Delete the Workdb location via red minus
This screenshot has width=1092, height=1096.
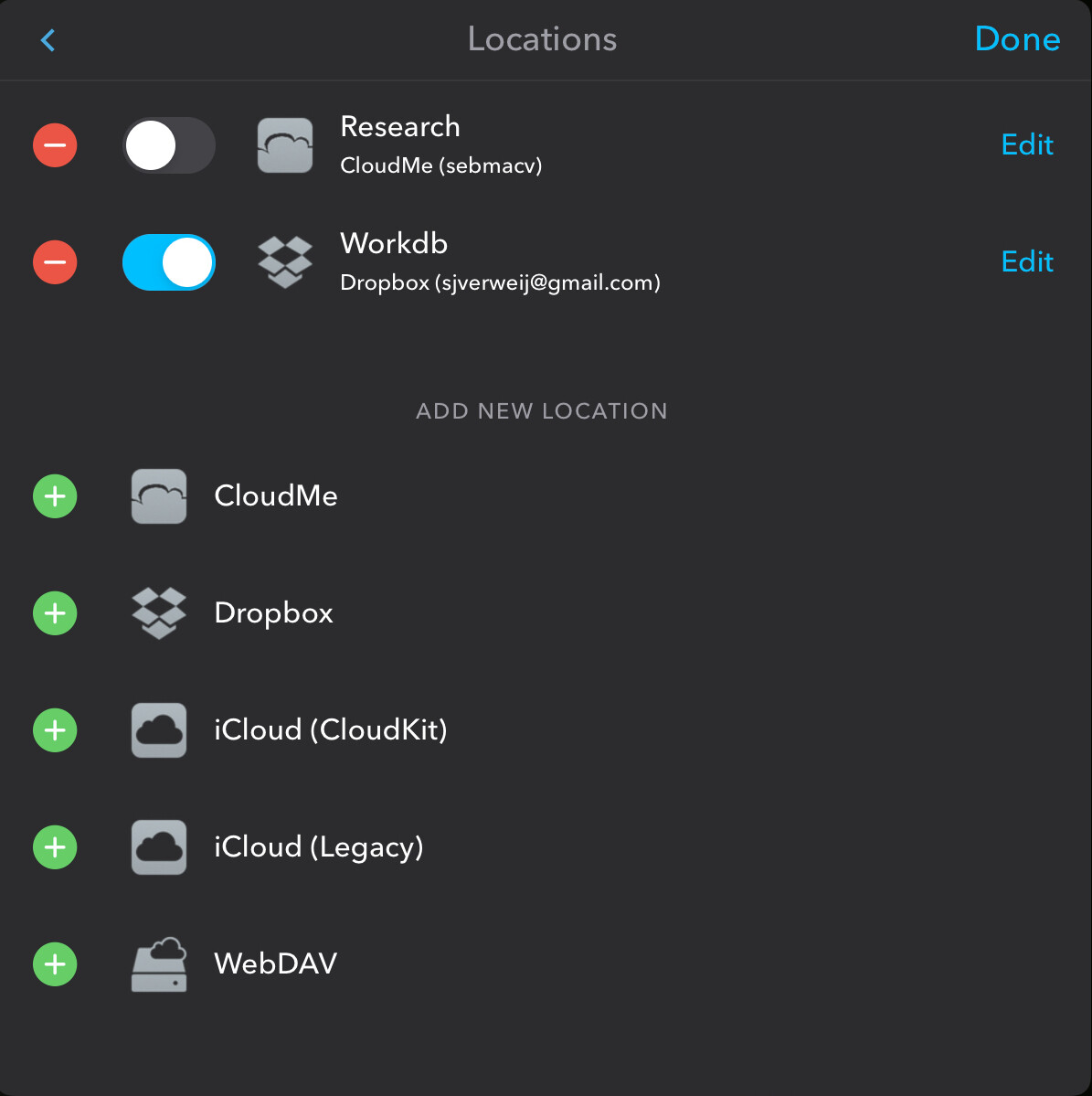(55, 262)
